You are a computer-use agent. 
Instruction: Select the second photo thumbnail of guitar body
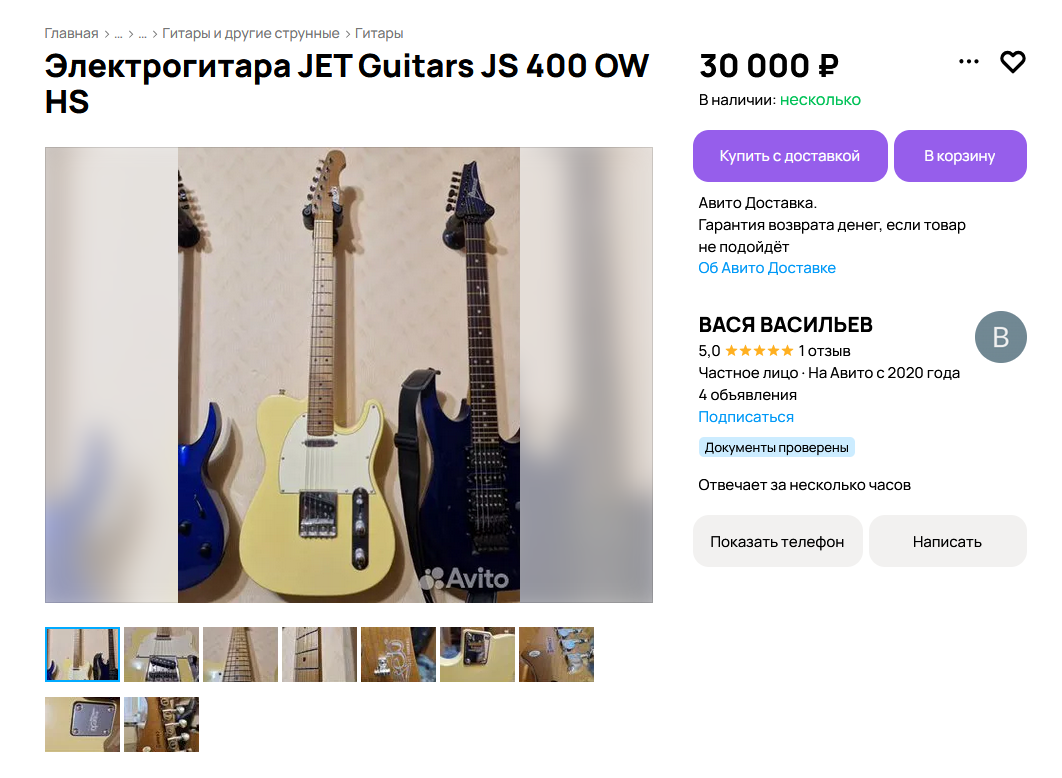click(x=161, y=654)
